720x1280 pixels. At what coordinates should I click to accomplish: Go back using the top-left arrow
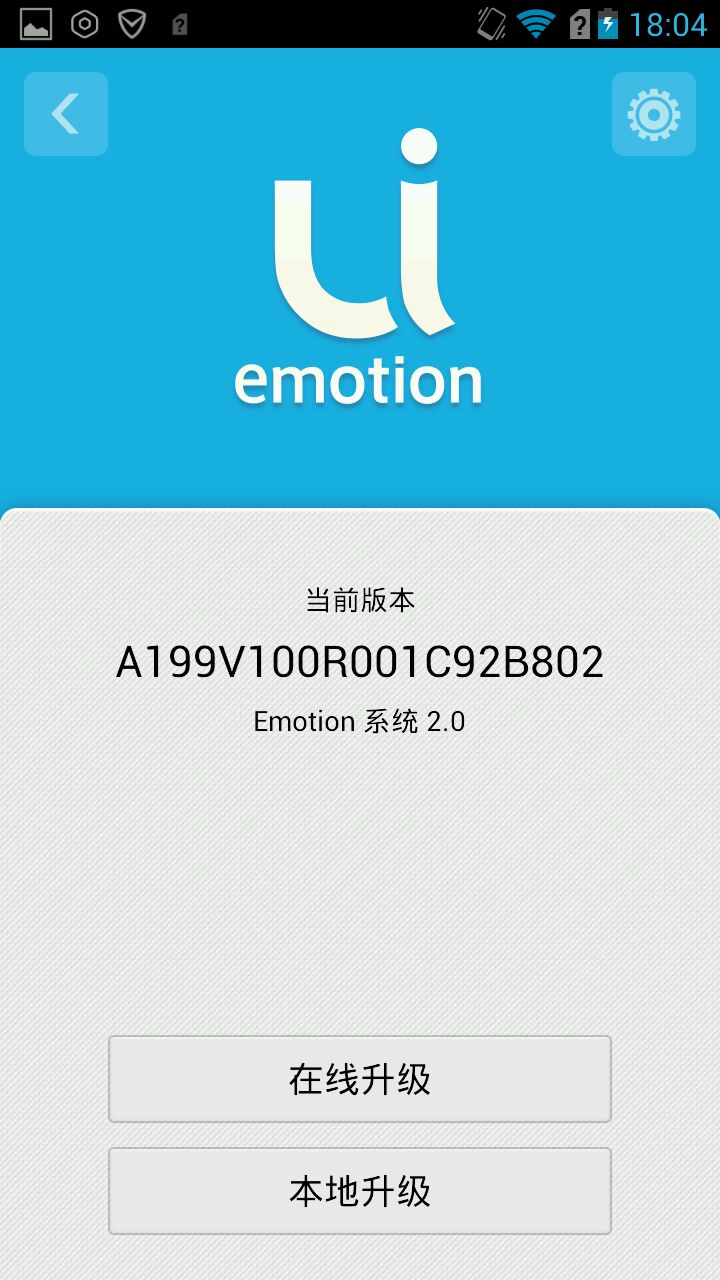(x=66, y=114)
